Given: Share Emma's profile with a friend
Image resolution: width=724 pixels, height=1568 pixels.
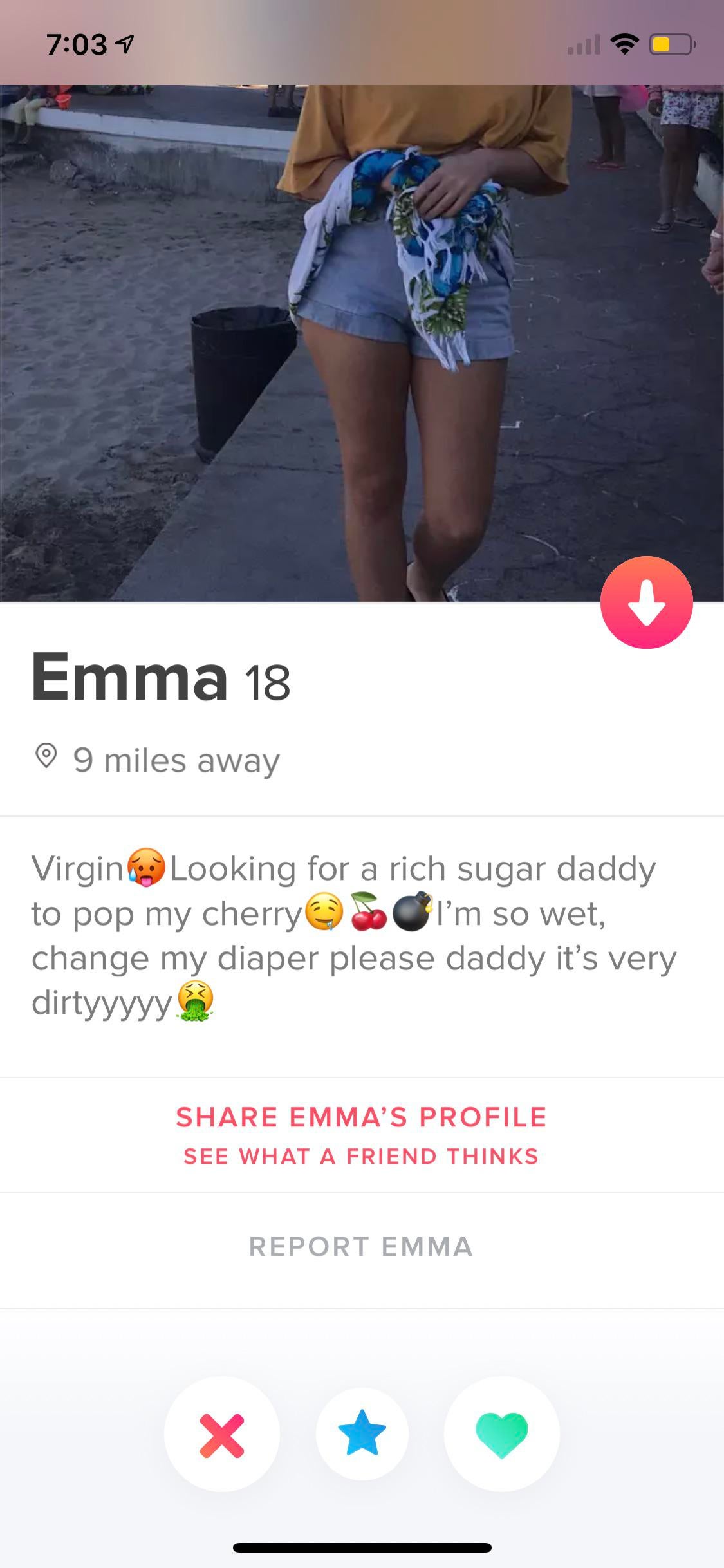Looking at the screenshot, I should [361, 1135].
